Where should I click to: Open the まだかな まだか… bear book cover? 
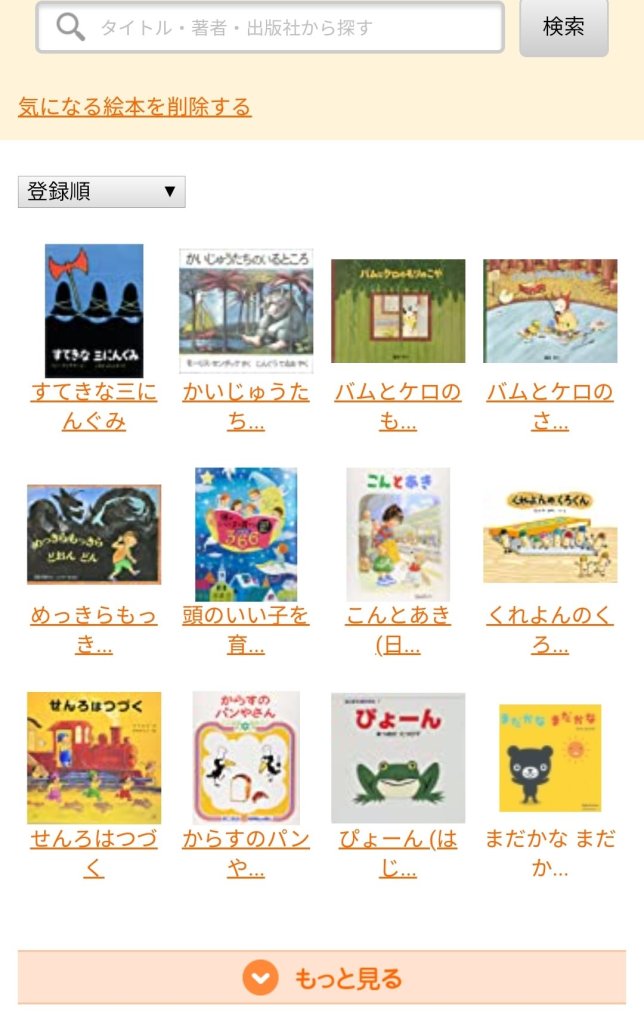(550, 757)
